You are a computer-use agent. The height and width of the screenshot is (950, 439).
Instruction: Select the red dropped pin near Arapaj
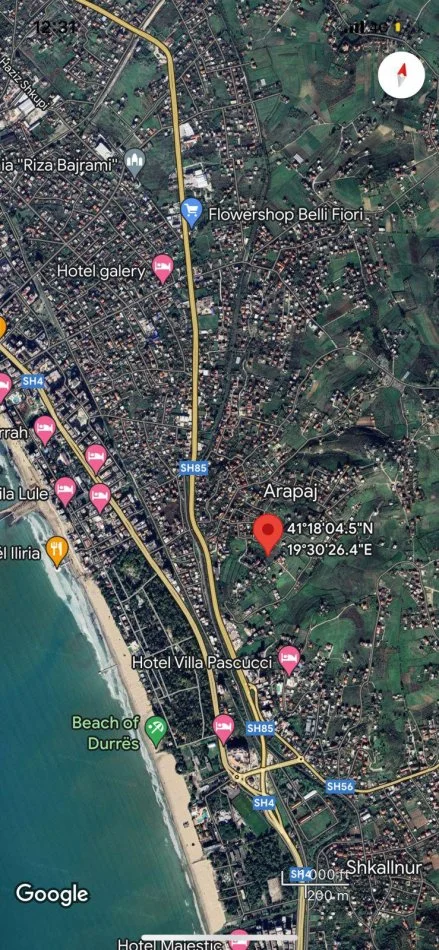268,534
